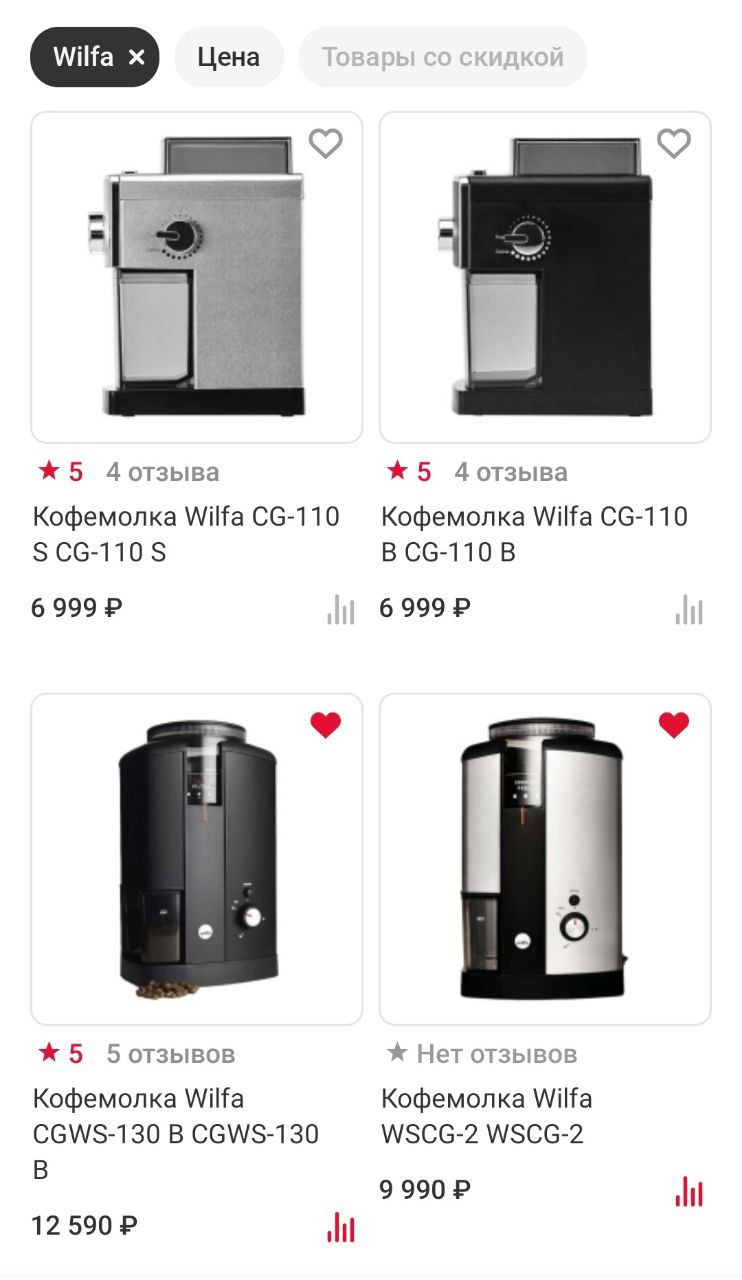Unfavorite the Wilfa CGWS-130 B grinder
742x1280 pixels.
point(325,725)
